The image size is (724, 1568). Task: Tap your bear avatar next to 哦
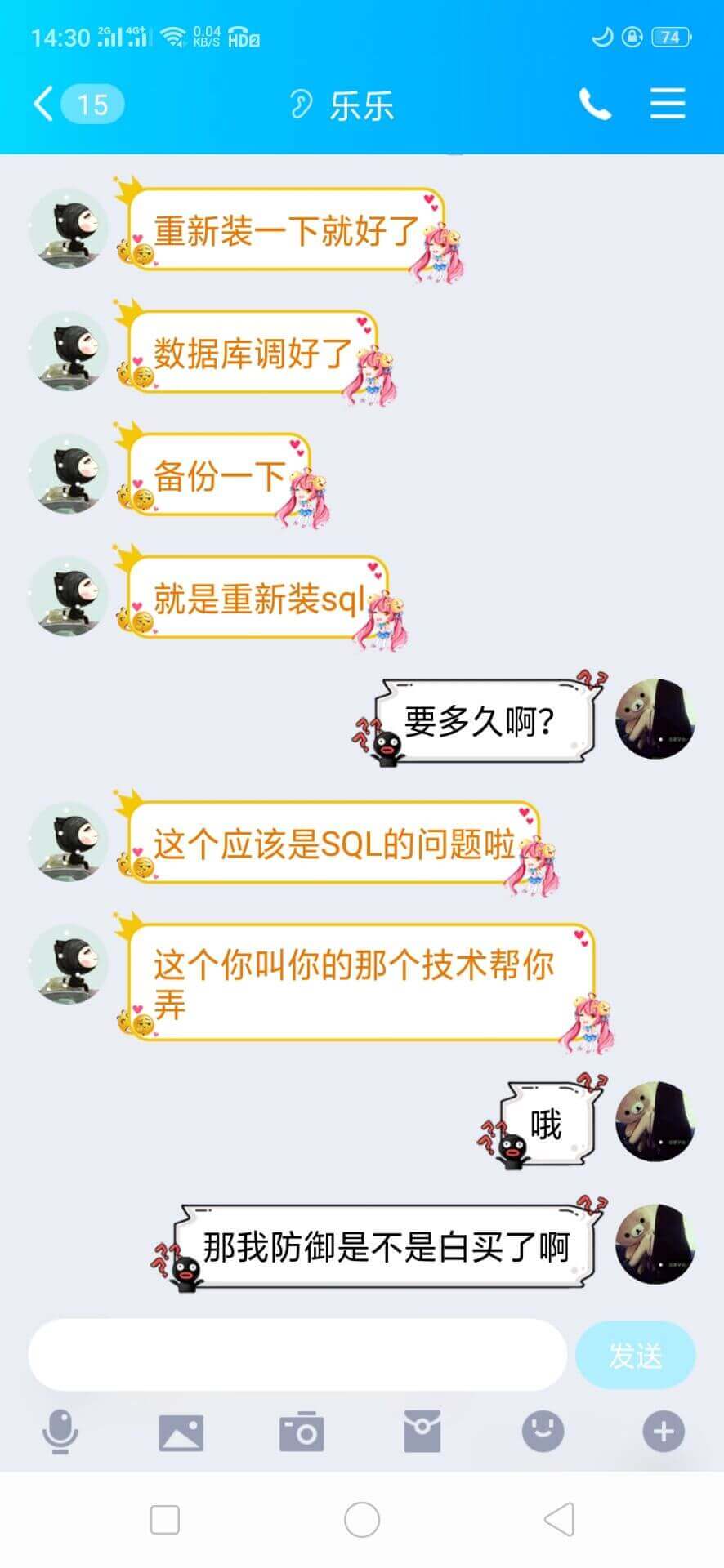(656, 1120)
